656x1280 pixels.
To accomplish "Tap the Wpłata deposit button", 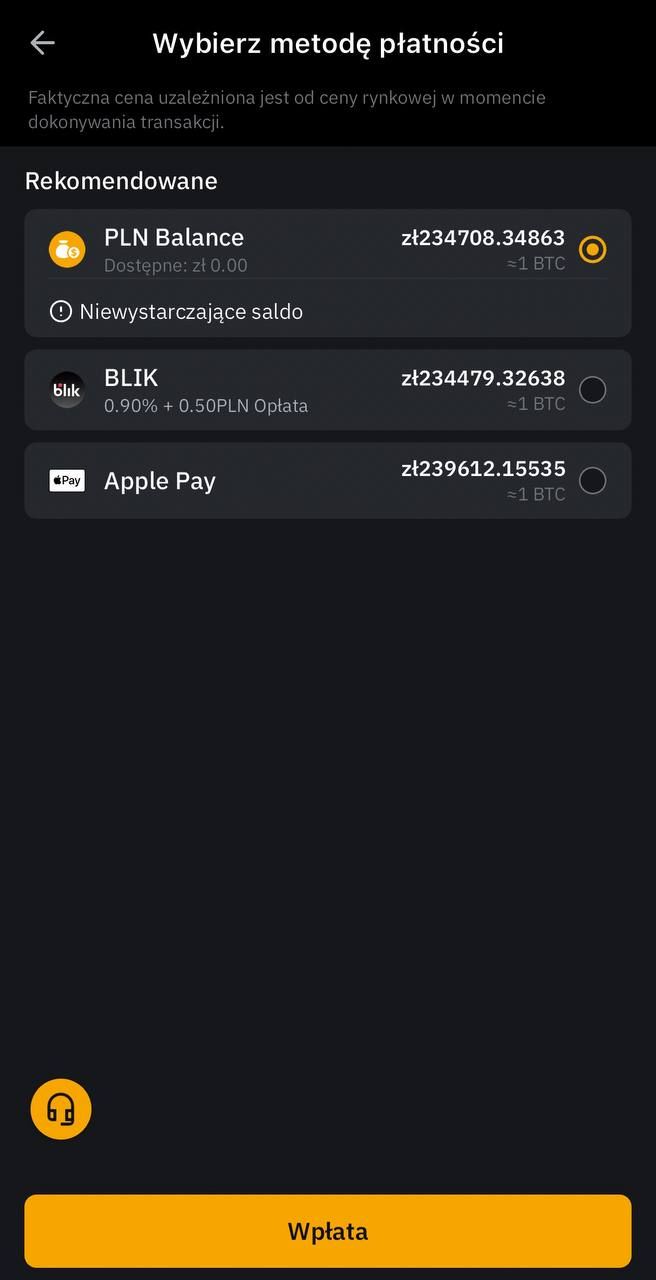I will 328,1231.
